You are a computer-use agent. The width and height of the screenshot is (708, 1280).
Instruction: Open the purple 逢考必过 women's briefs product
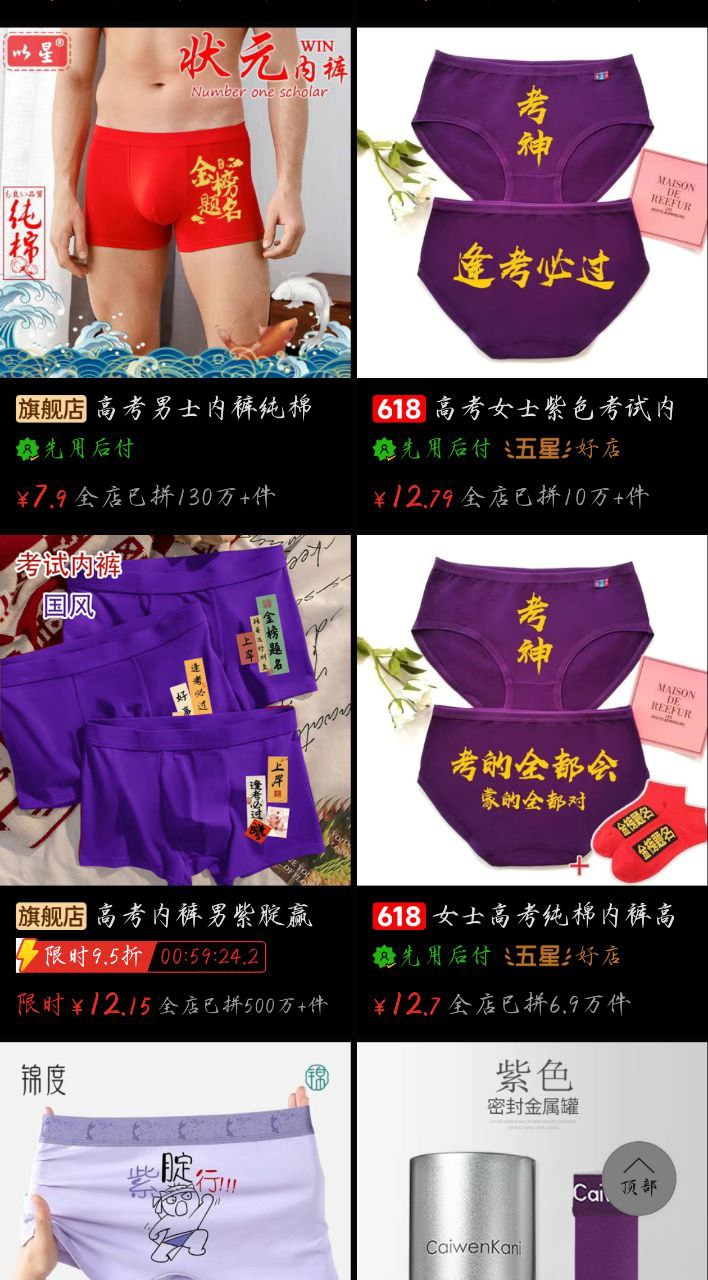pyautogui.click(x=532, y=202)
